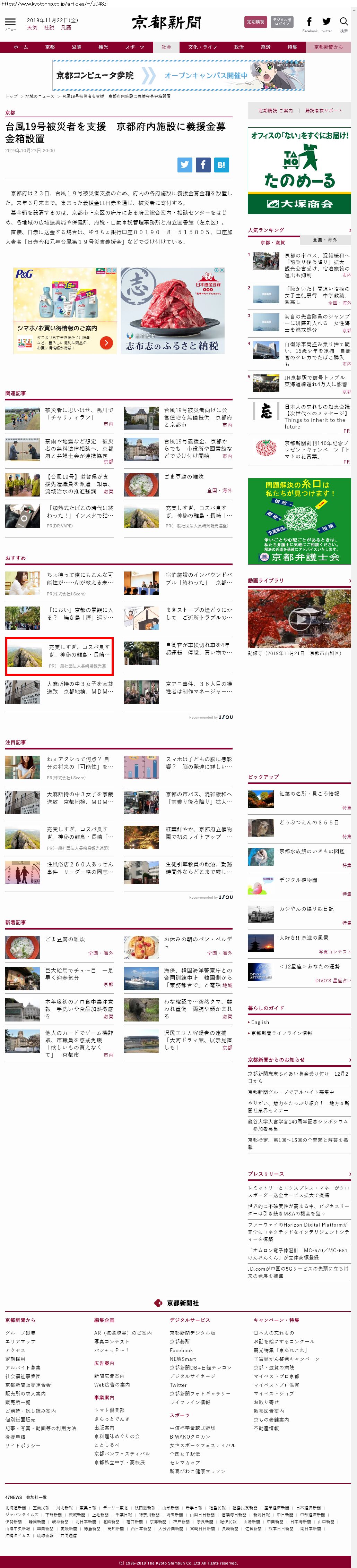
Task: Open 購読者様サポート link
Action: [323, 111]
